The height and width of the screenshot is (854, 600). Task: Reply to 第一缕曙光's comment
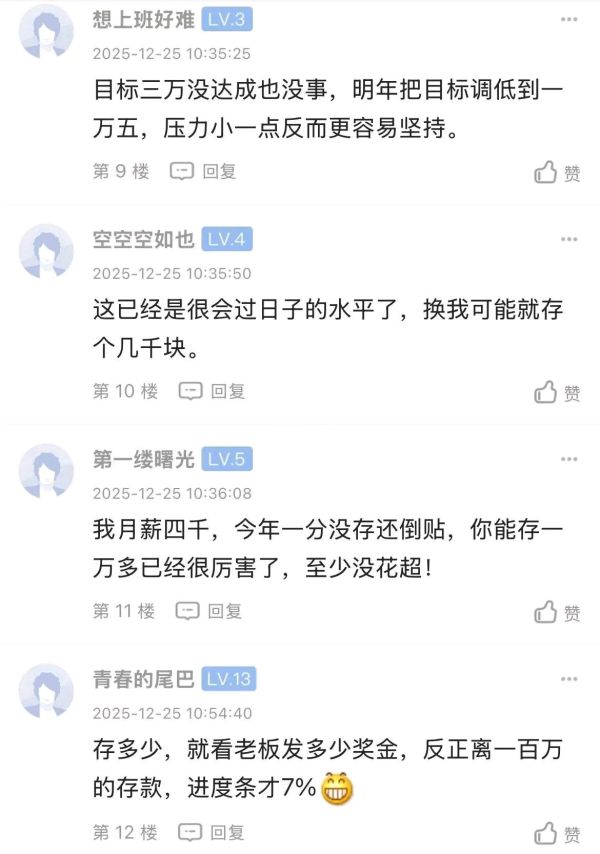(208, 610)
